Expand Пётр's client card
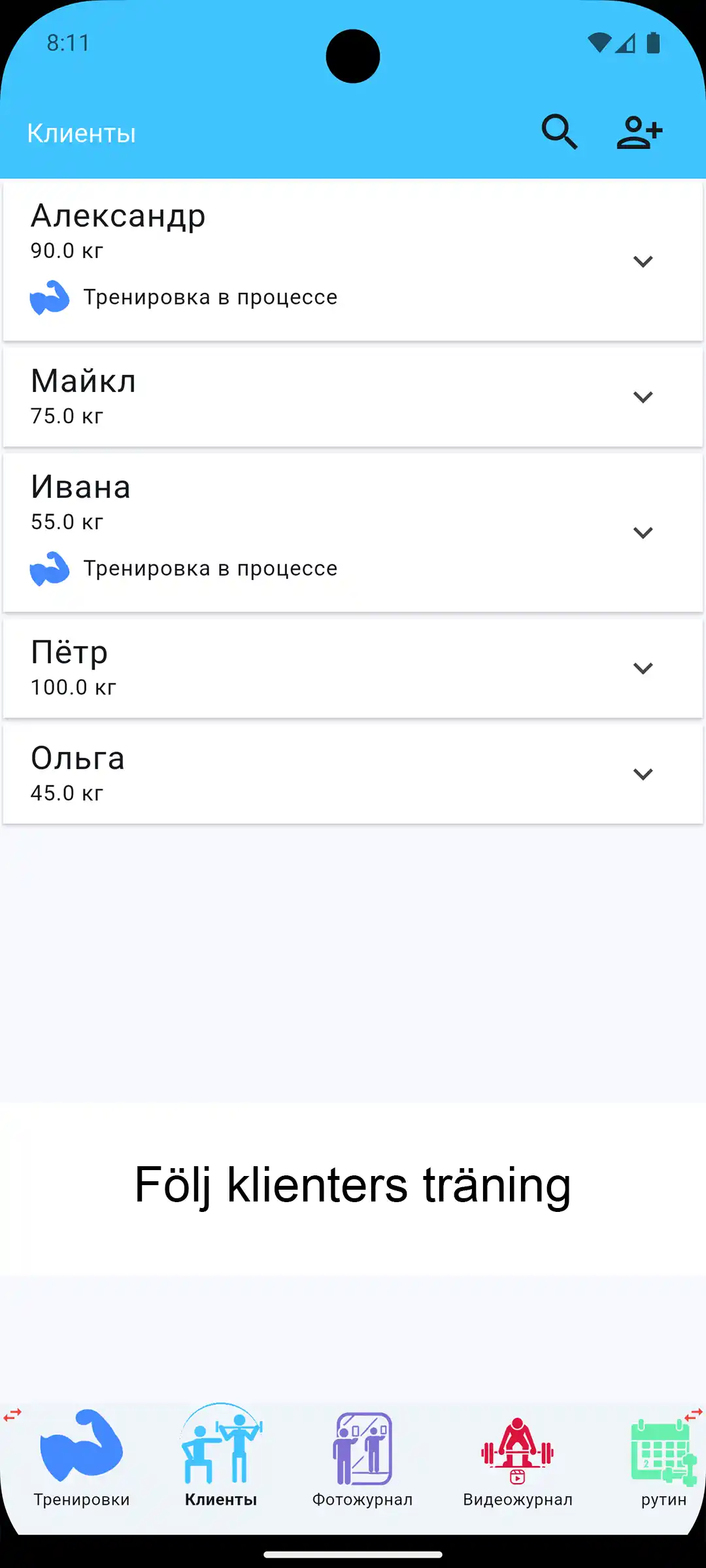The height and width of the screenshot is (1568, 706). (643, 667)
